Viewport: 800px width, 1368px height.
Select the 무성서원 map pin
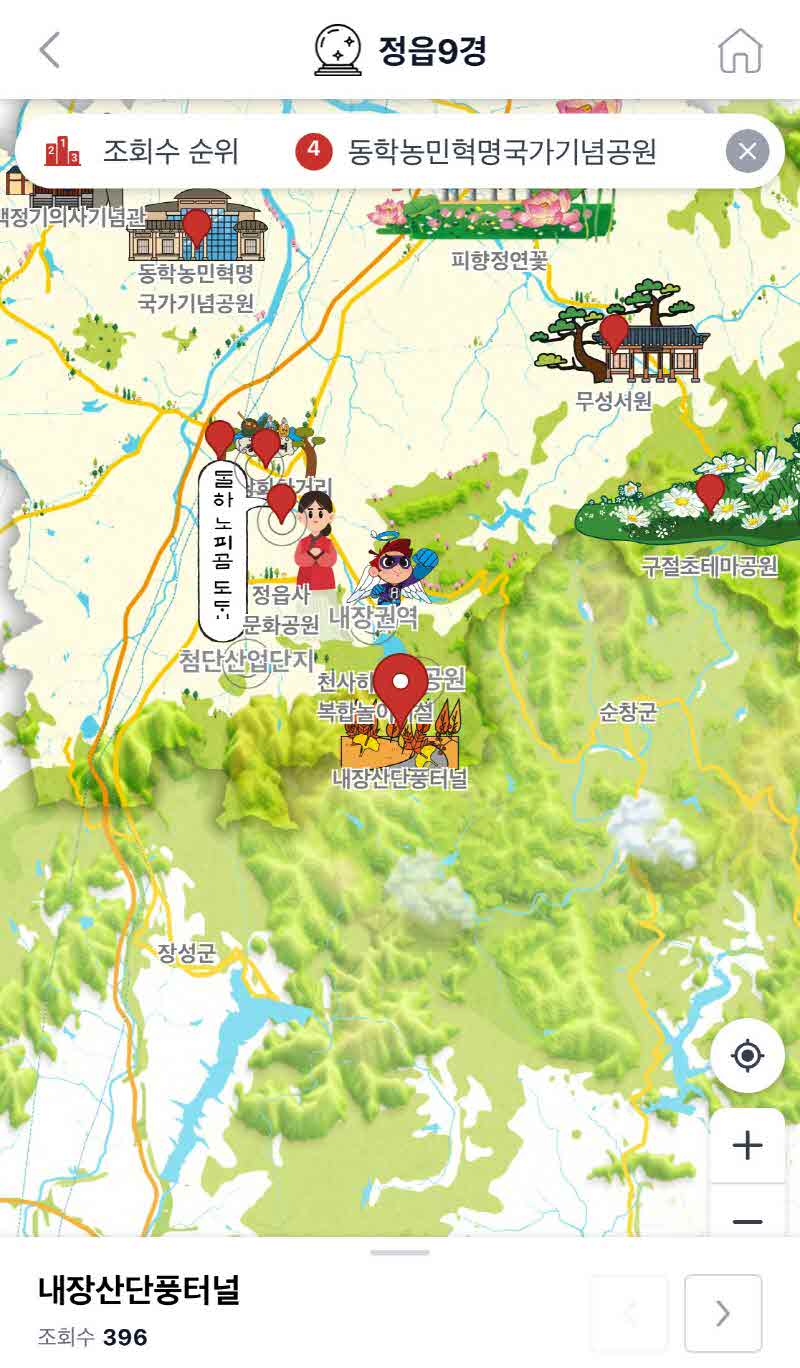614,332
